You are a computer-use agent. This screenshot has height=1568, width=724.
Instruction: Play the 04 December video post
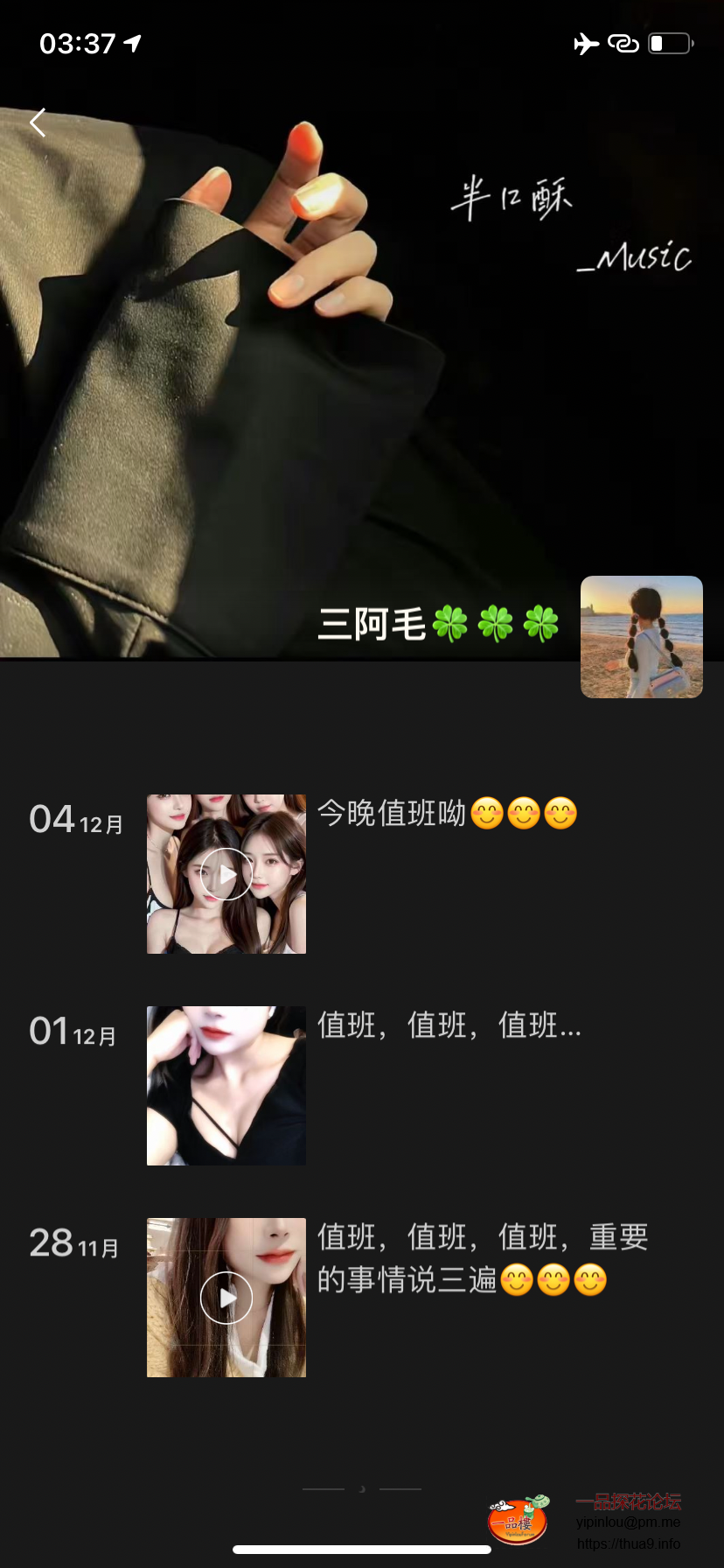click(x=226, y=874)
